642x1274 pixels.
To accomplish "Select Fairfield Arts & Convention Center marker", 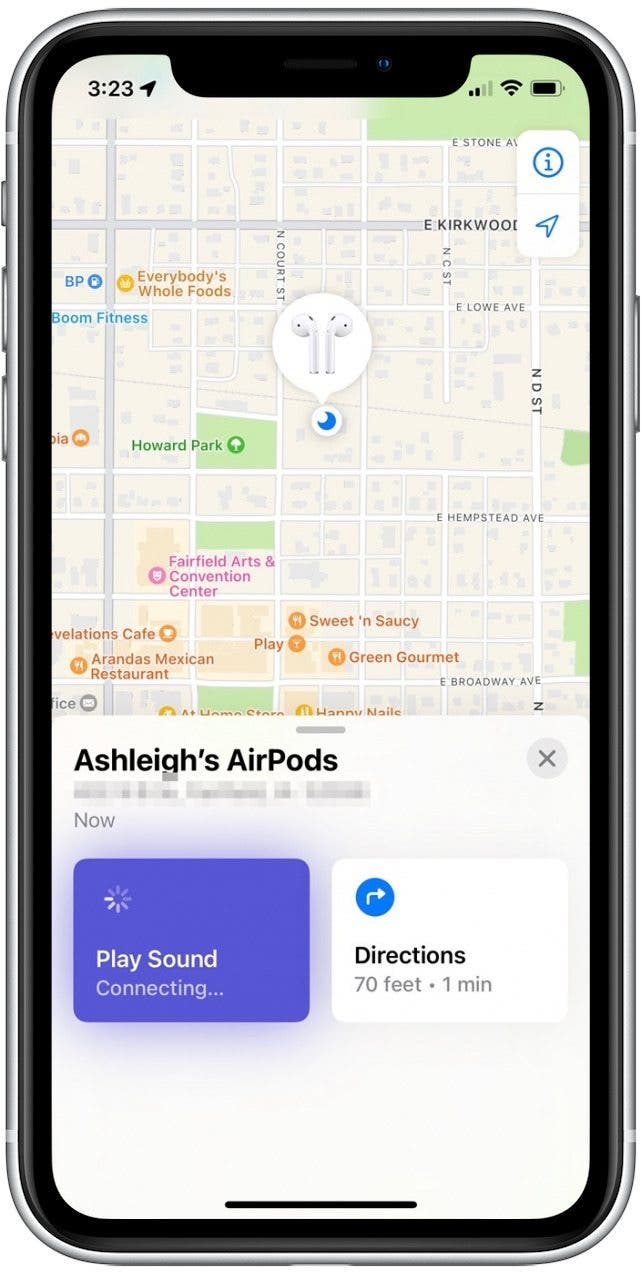I will pyautogui.click(x=156, y=576).
